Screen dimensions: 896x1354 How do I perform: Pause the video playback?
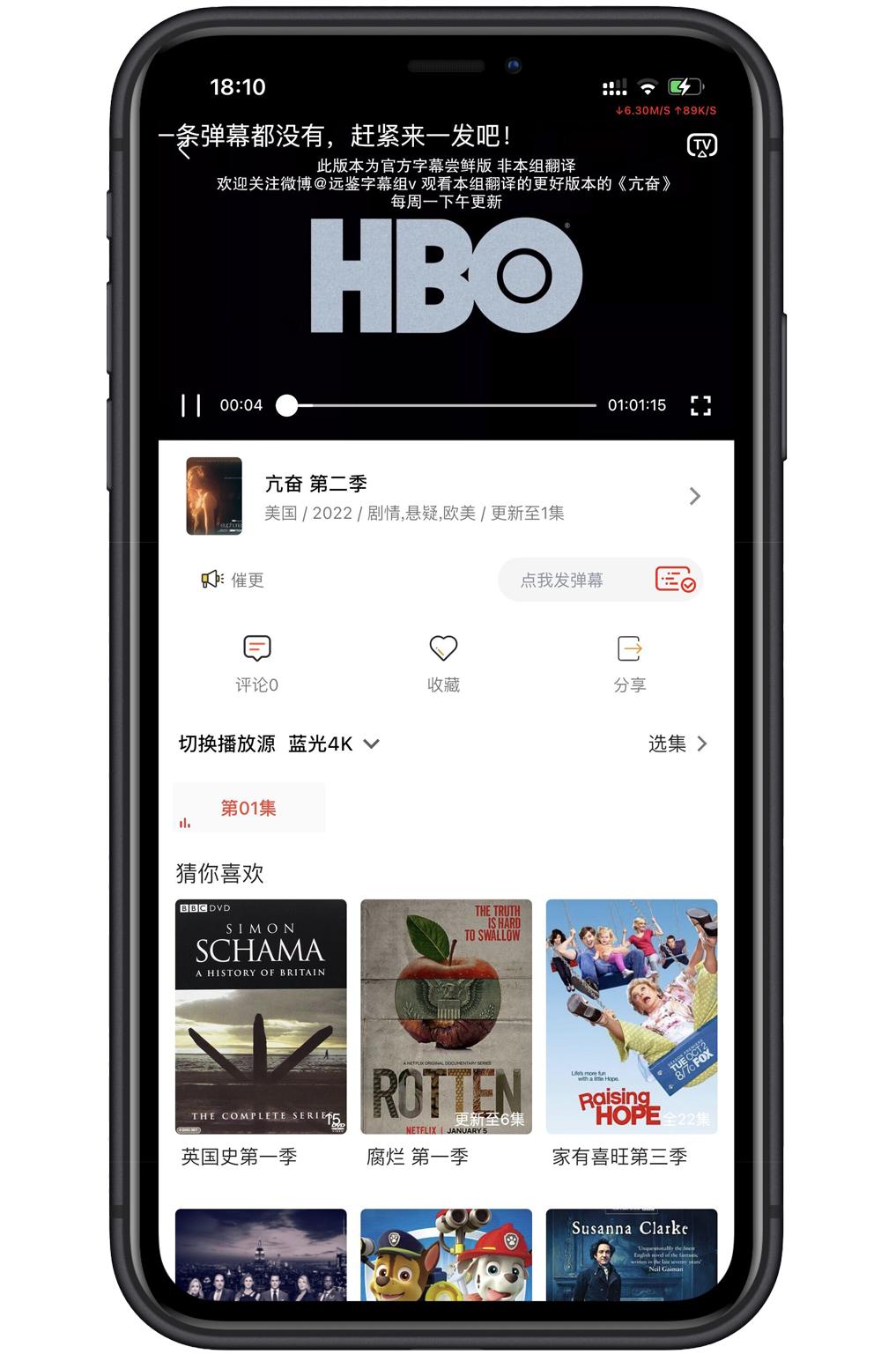coord(190,405)
